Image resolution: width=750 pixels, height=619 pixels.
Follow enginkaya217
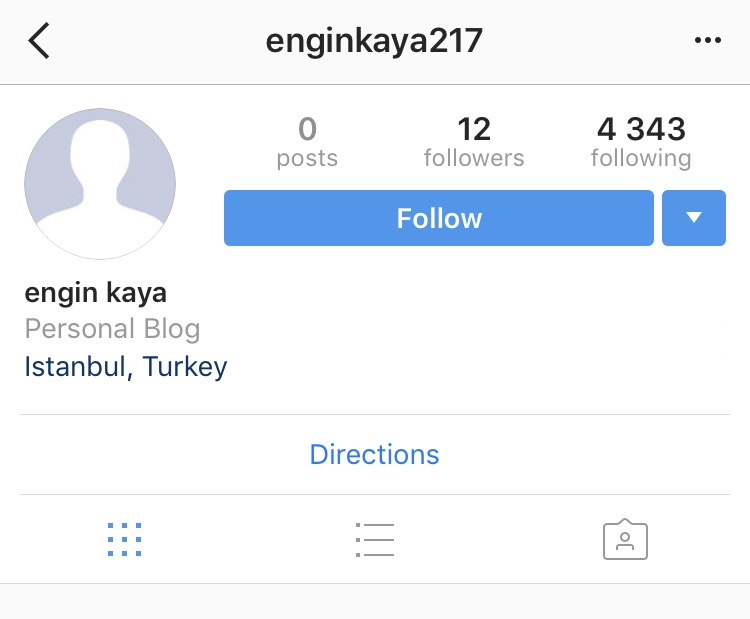coord(438,218)
